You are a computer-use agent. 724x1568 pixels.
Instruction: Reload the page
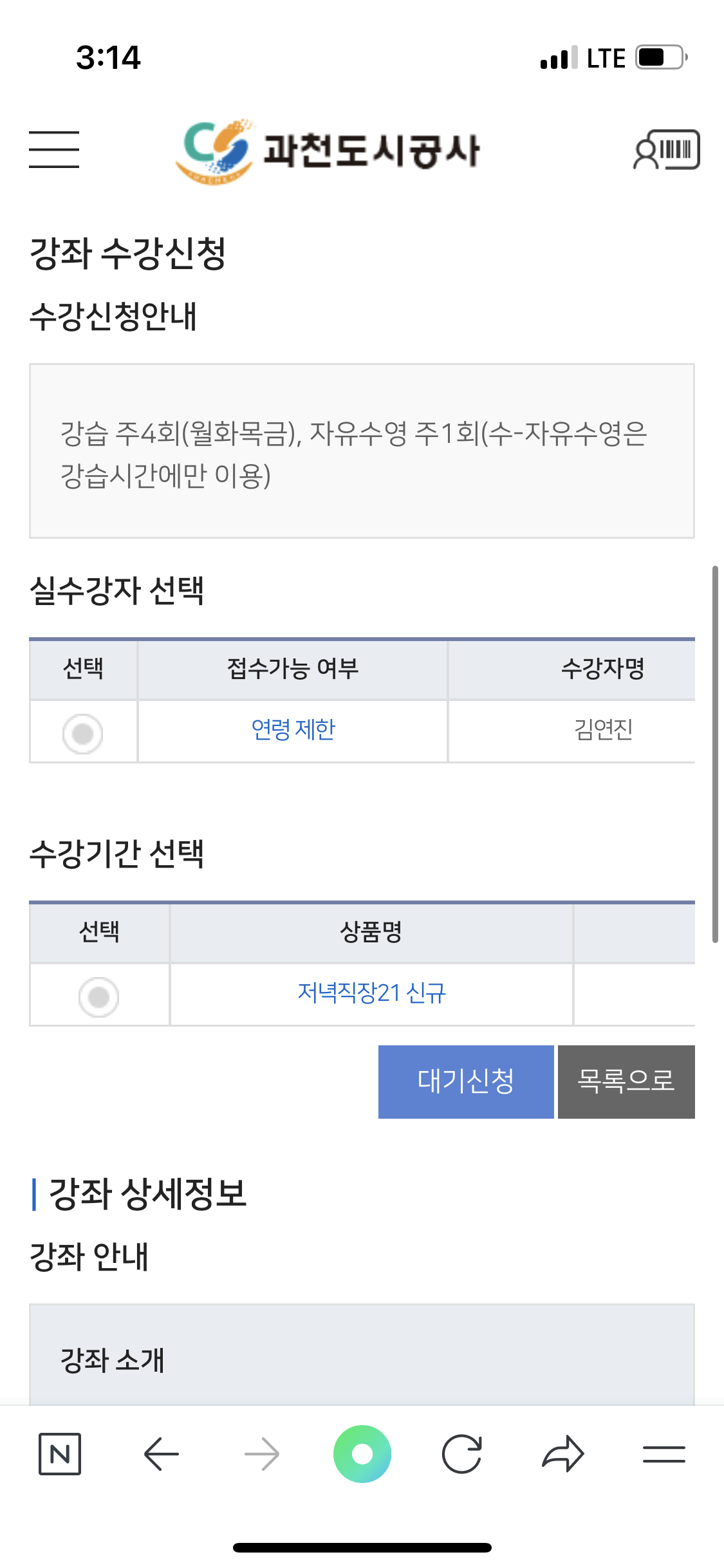tap(462, 1453)
